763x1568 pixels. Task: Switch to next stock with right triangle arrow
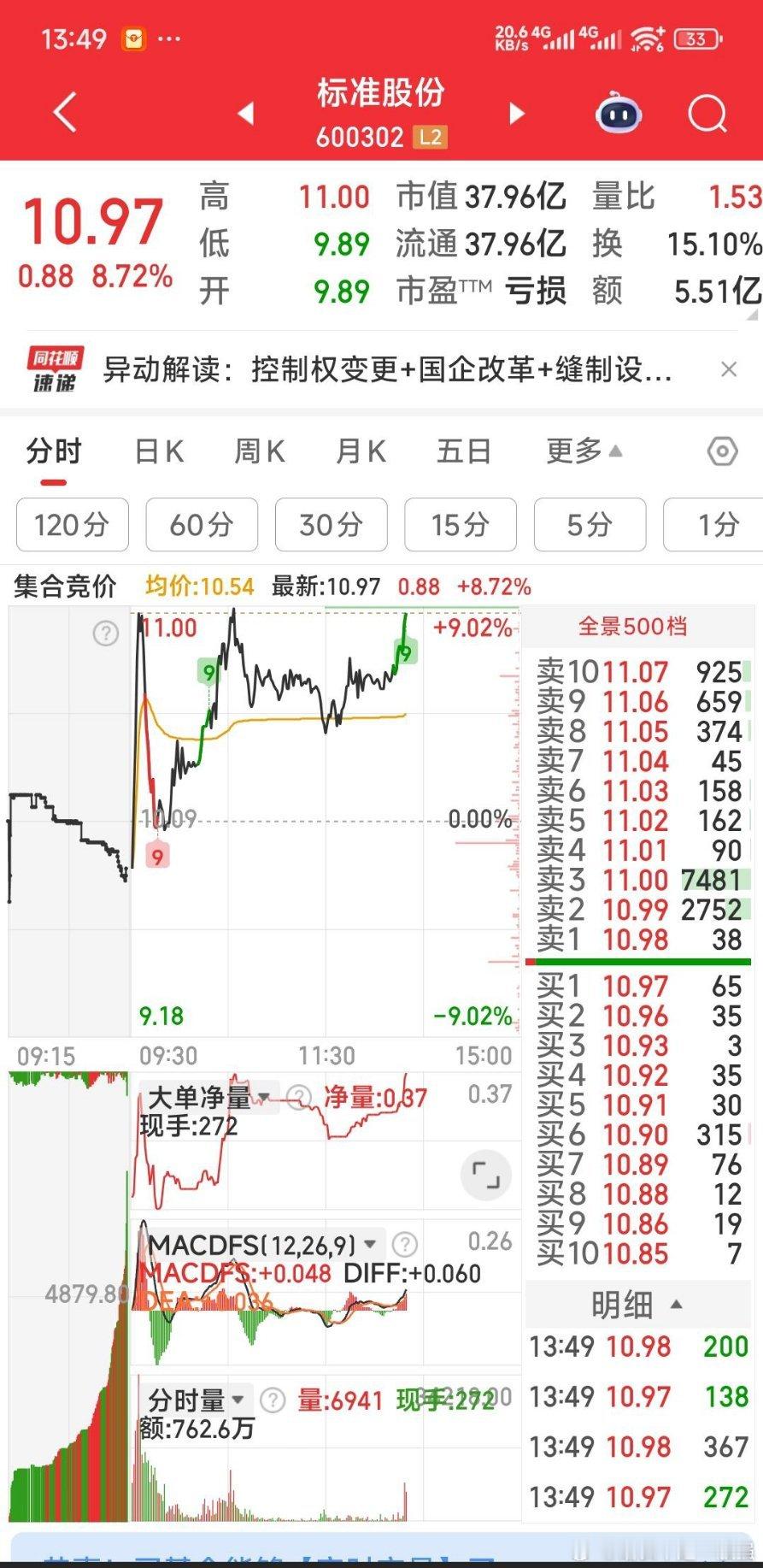(516, 114)
